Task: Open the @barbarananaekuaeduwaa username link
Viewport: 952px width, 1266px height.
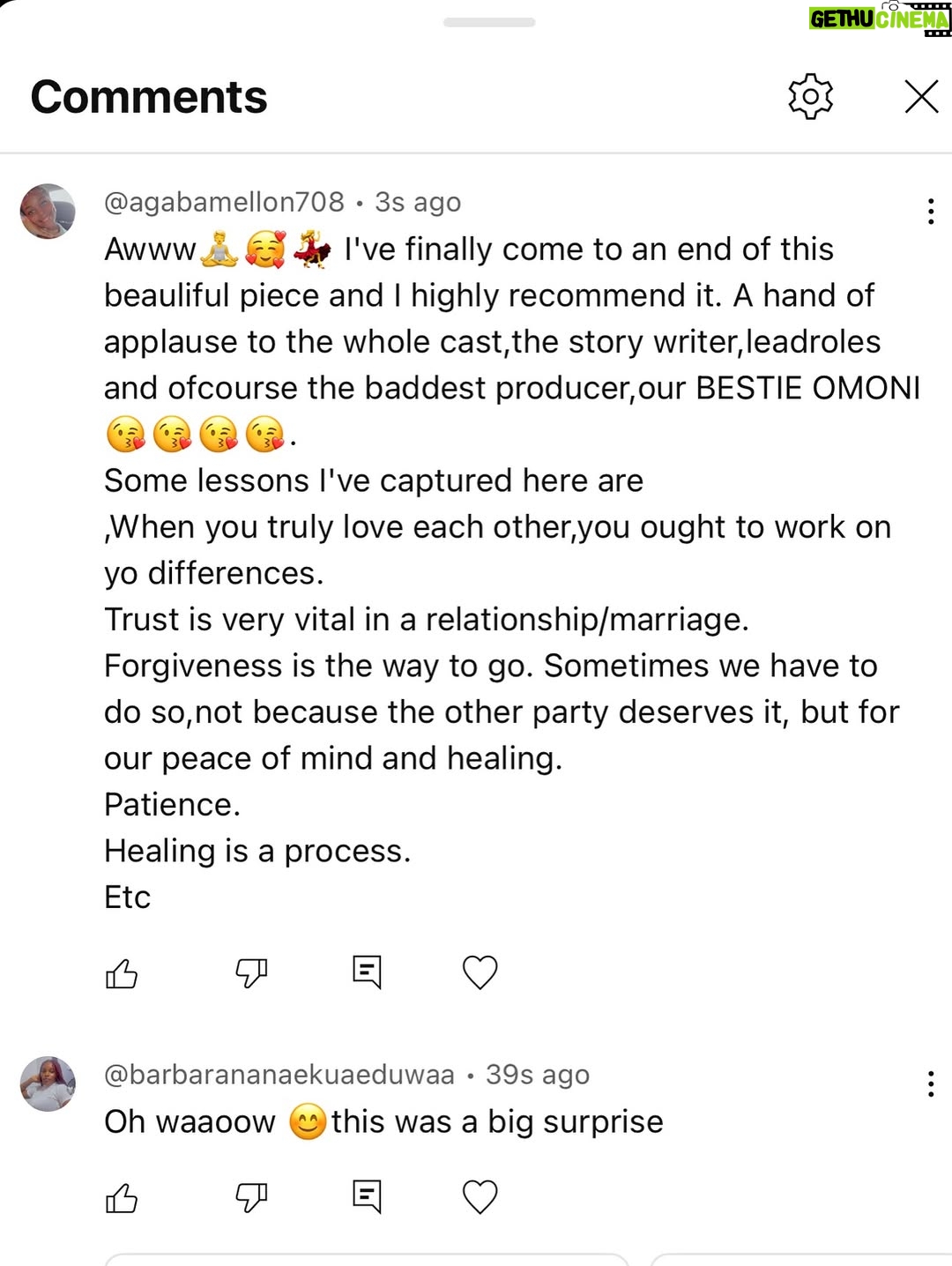Action: pyautogui.click(x=279, y=1075)
